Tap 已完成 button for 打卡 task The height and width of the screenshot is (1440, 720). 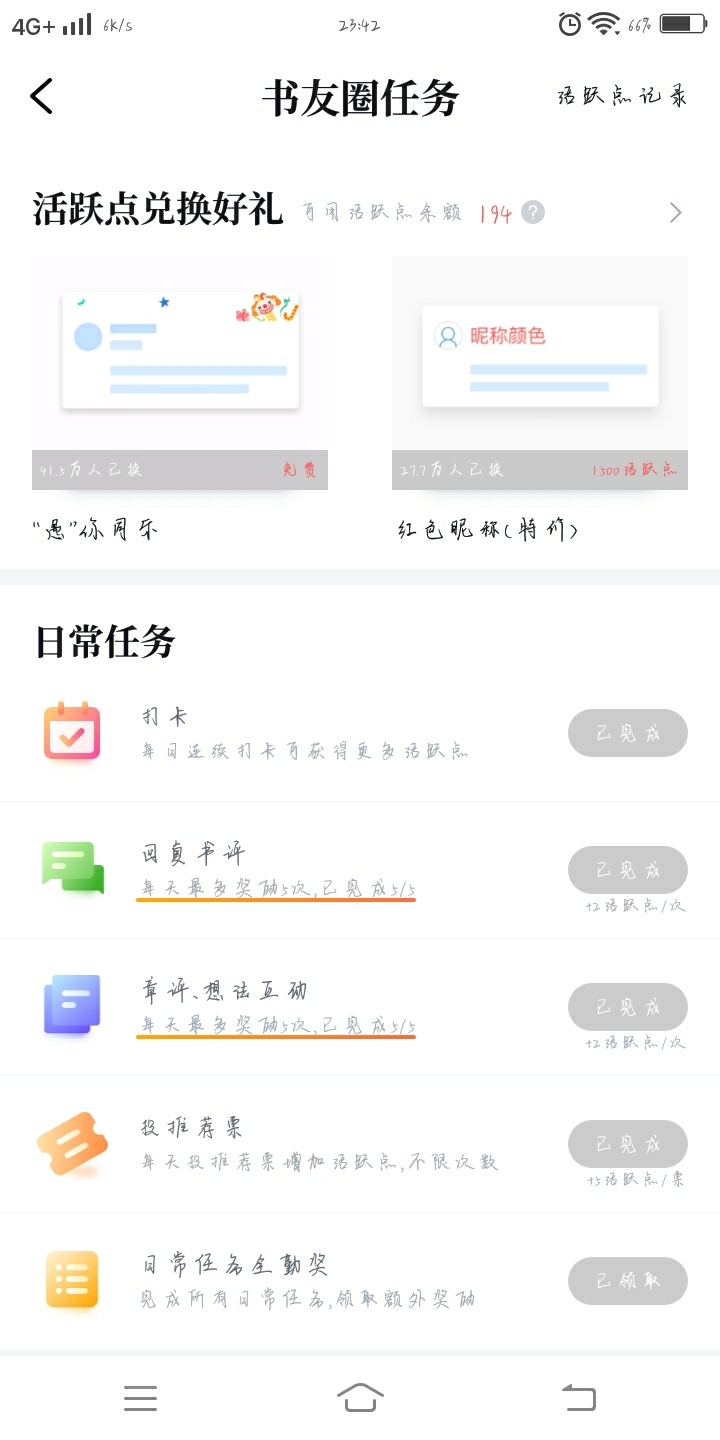point(628,733)
